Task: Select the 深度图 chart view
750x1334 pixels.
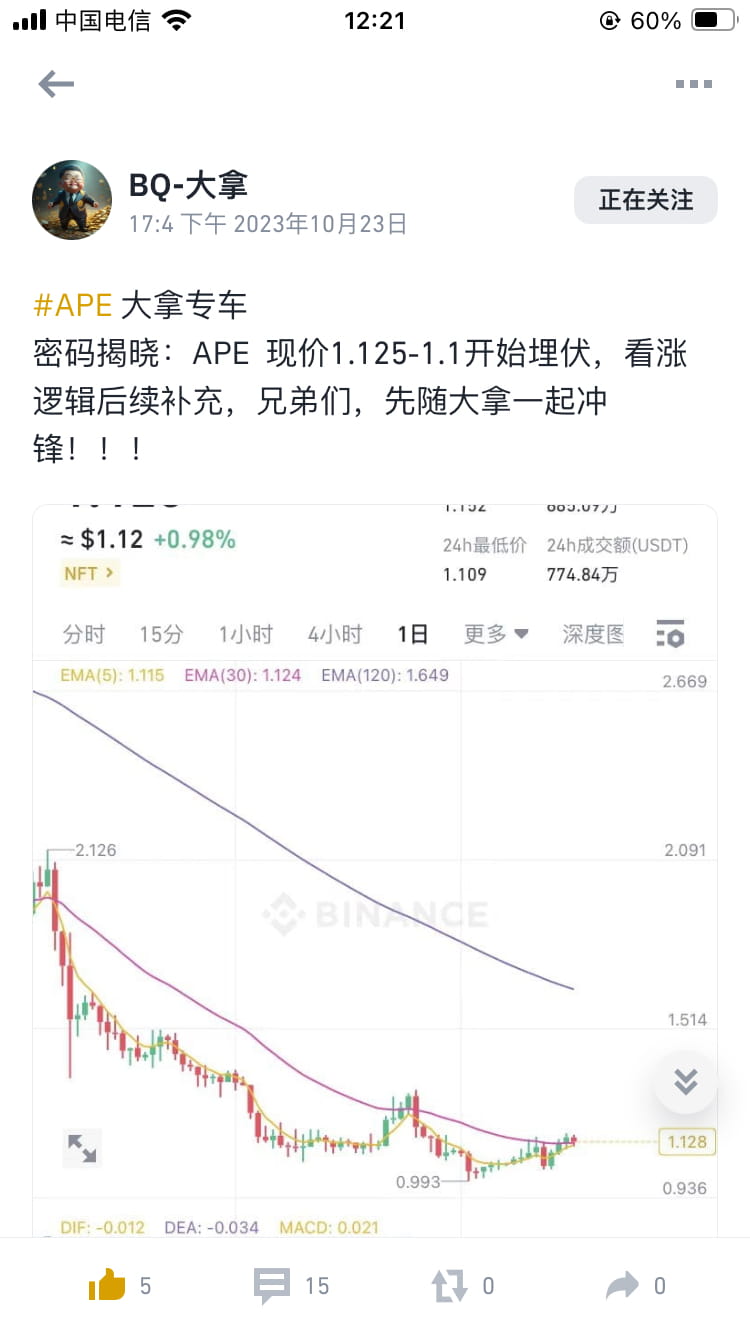Action: 592,633
